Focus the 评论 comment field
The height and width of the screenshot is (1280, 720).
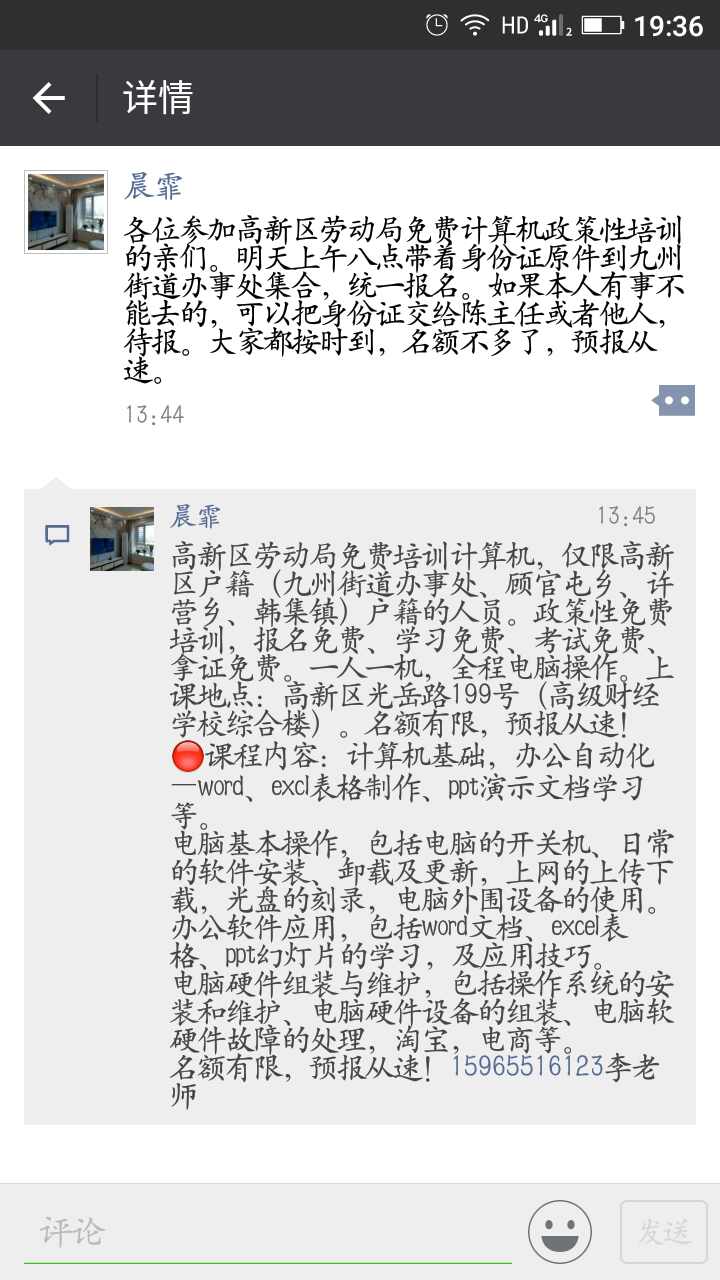[x=268, y=1232]
